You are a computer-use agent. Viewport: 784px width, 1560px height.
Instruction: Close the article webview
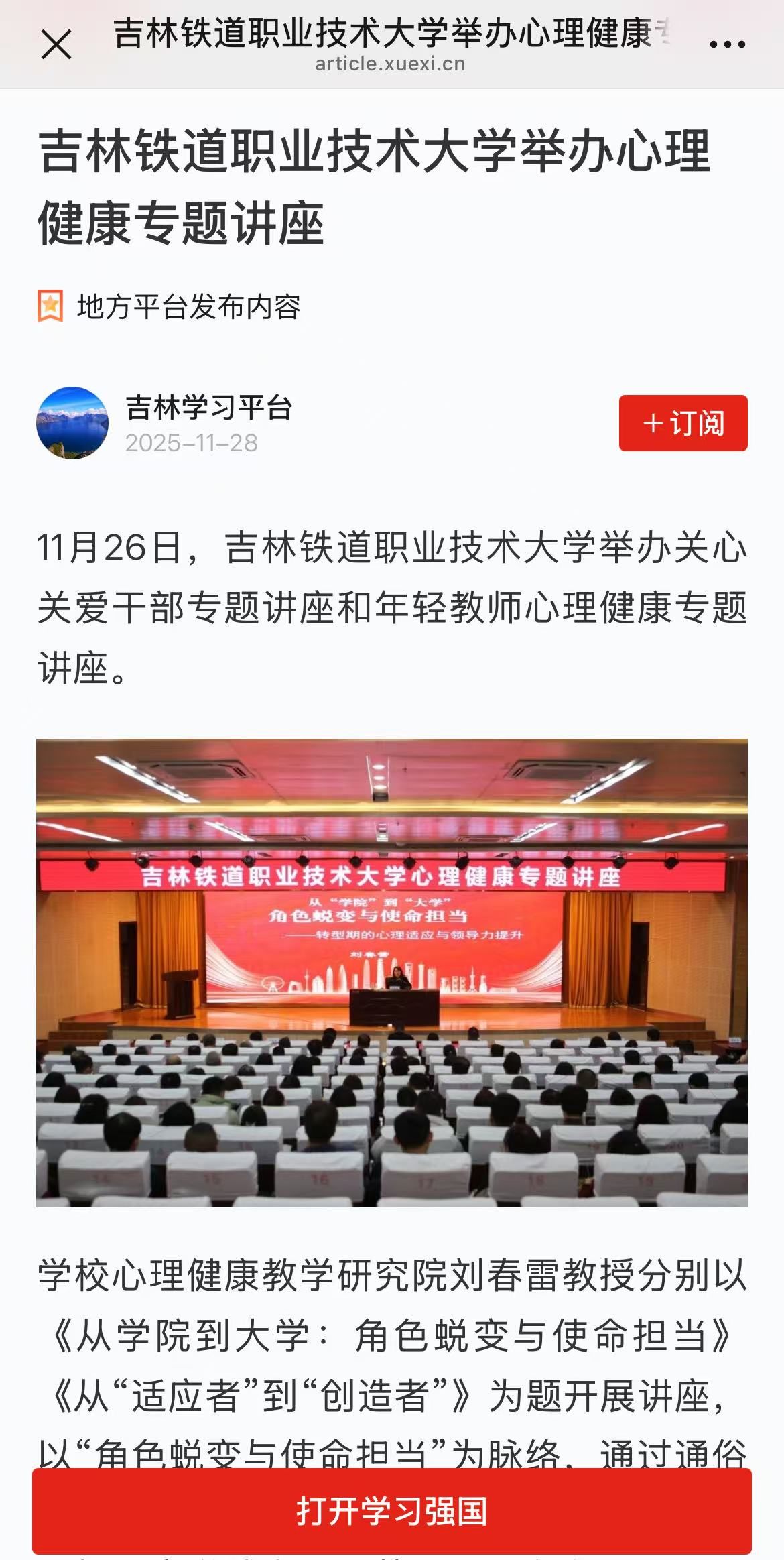click(x=56, y=45)
